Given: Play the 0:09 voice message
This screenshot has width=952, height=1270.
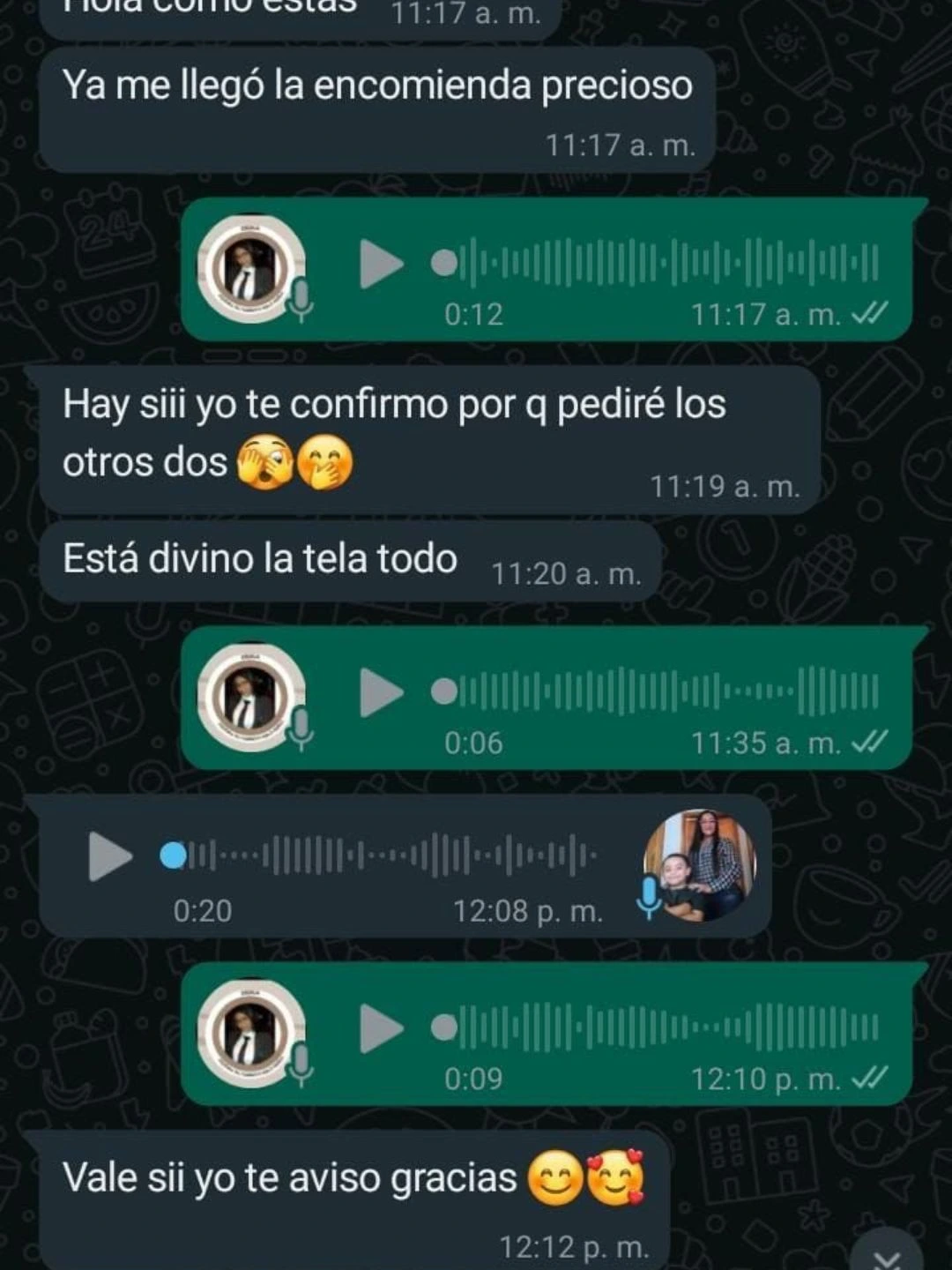Looking at the screenshot, I should point(381,1027).
